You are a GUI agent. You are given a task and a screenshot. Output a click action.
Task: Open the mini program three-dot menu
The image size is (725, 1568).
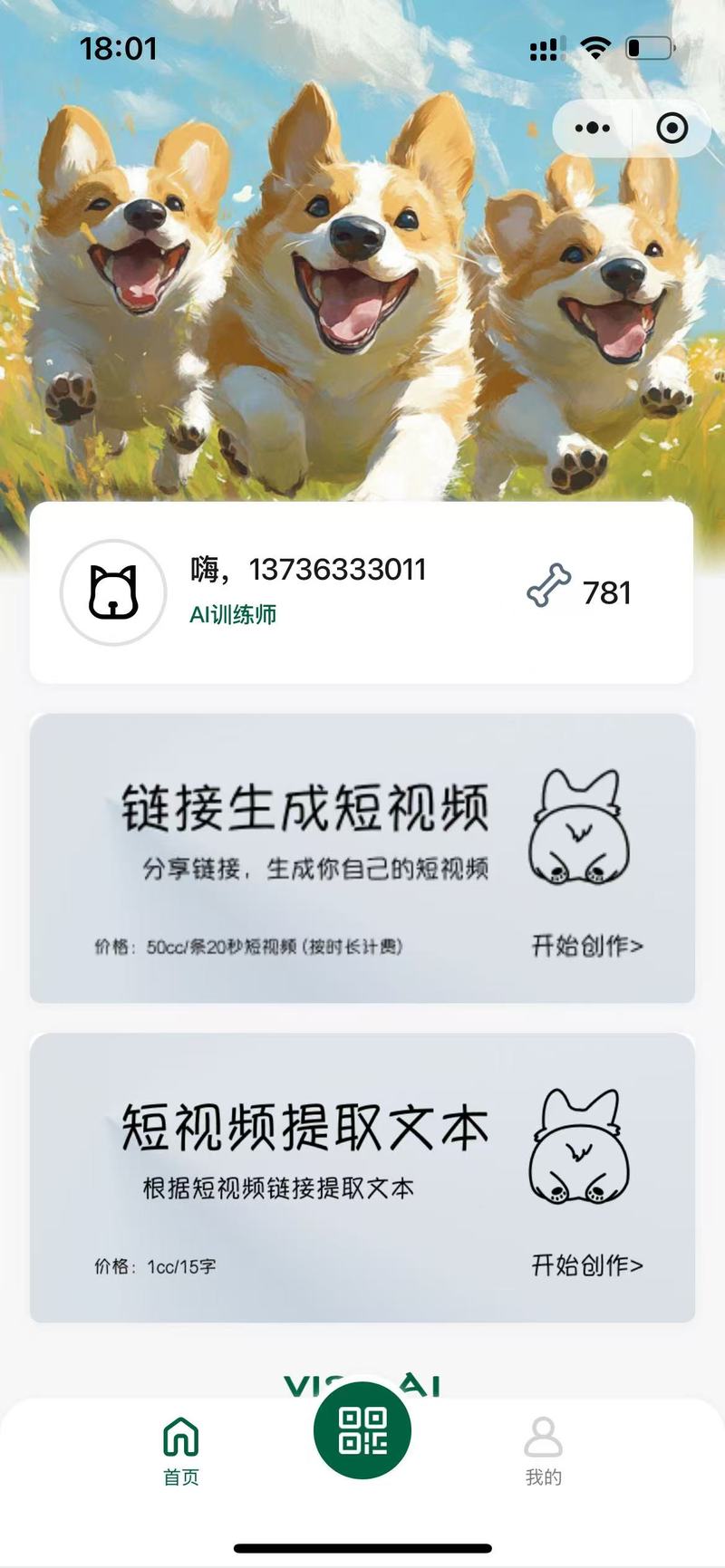[593, 128]
